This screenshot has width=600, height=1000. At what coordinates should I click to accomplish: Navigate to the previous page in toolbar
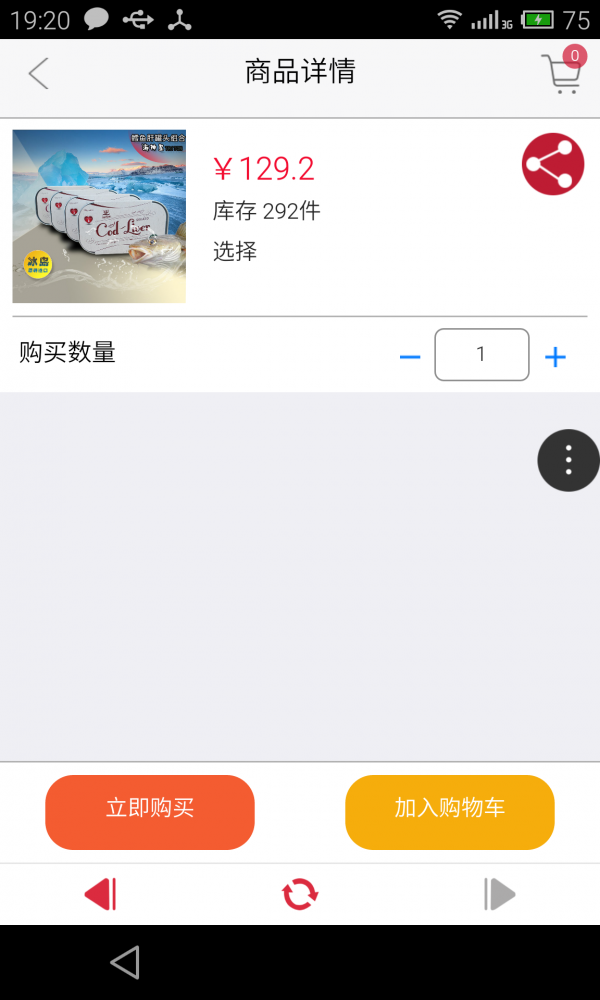100,894
